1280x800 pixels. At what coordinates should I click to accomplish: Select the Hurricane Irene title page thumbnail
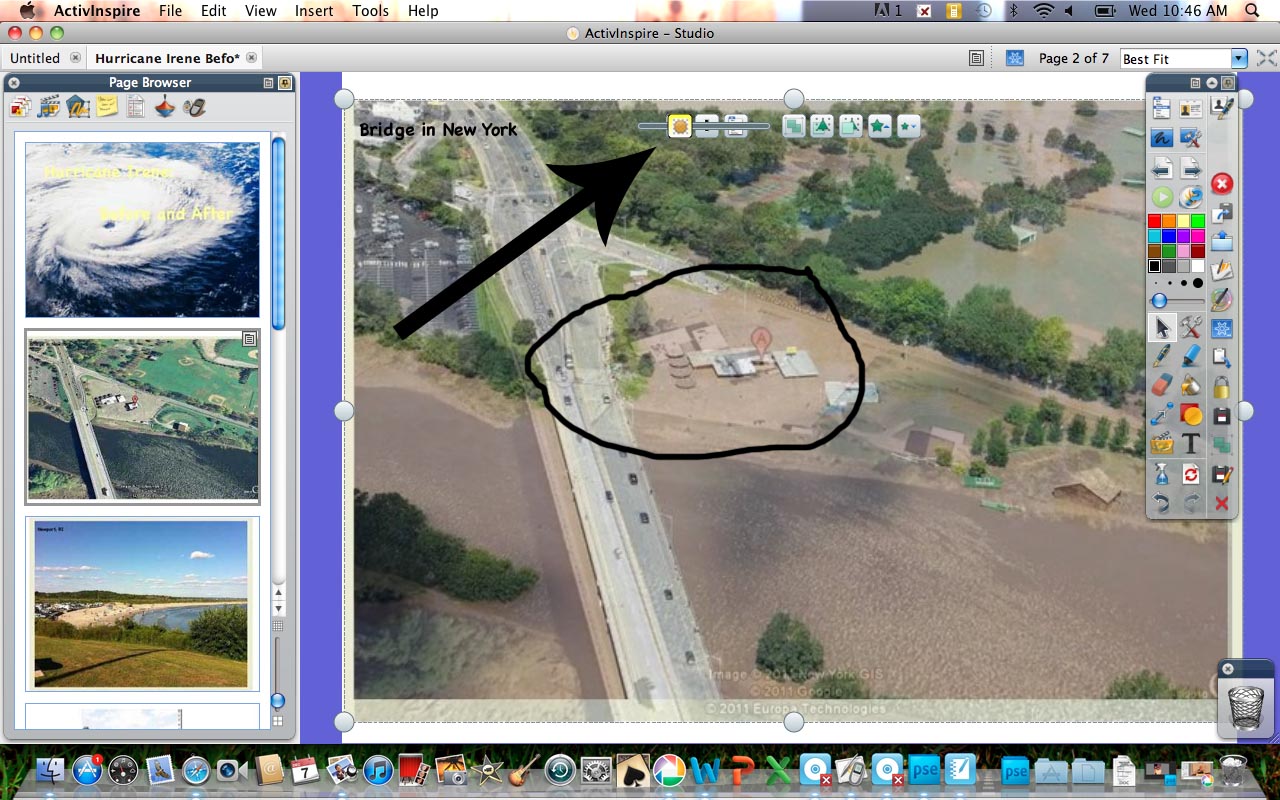tap(142, 229)
